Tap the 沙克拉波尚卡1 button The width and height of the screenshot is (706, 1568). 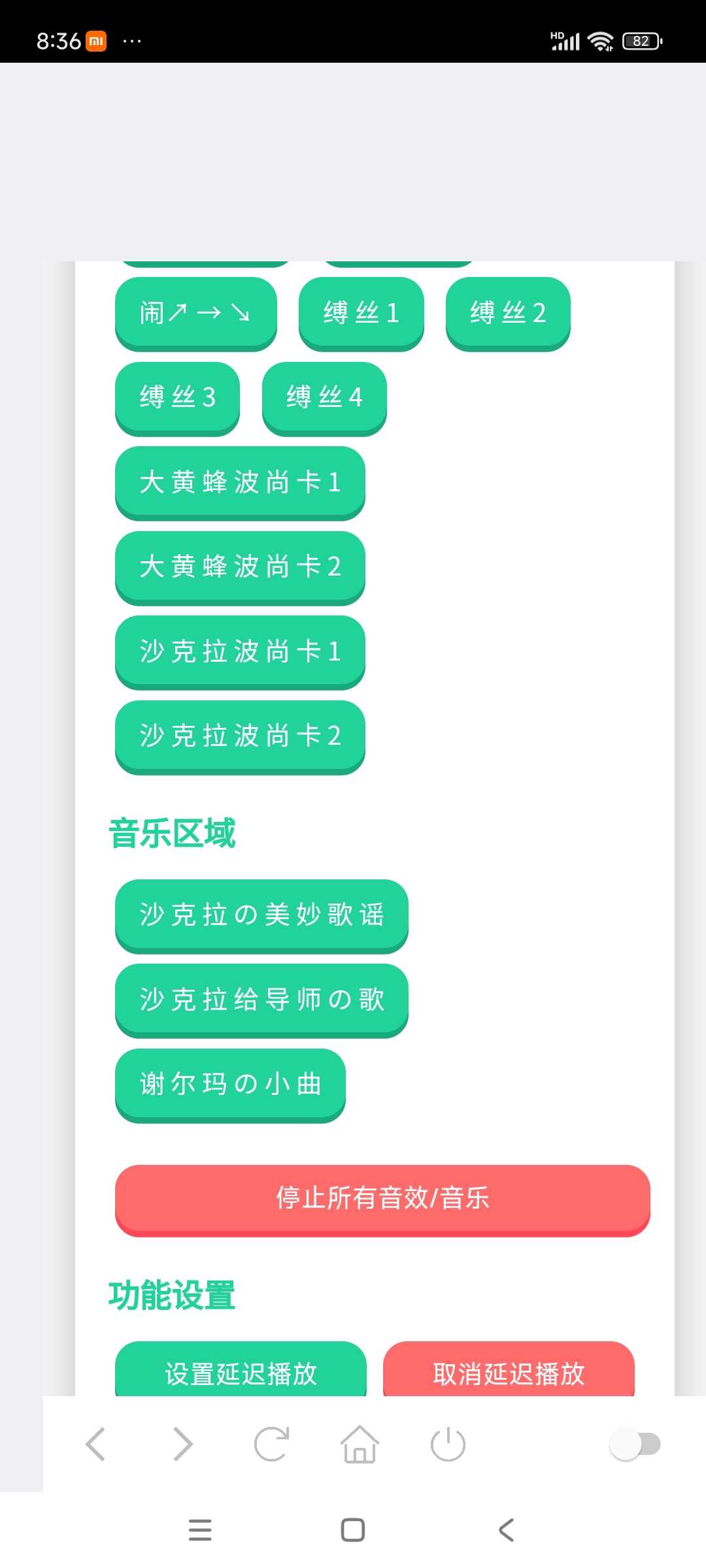click(240, 651)
